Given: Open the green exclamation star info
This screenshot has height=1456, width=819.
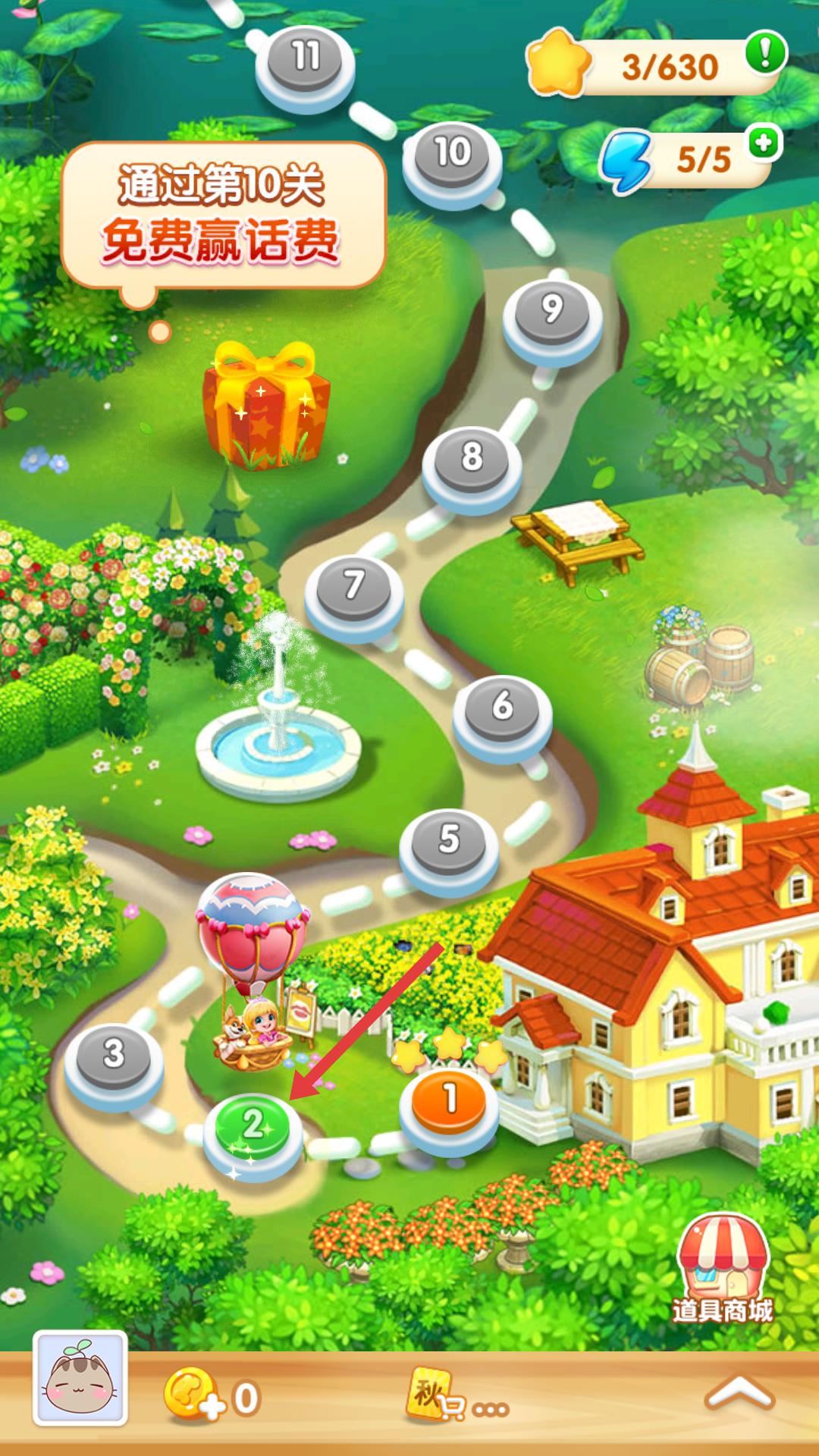Looking at the screenshot, I should [x=765, y=54].
